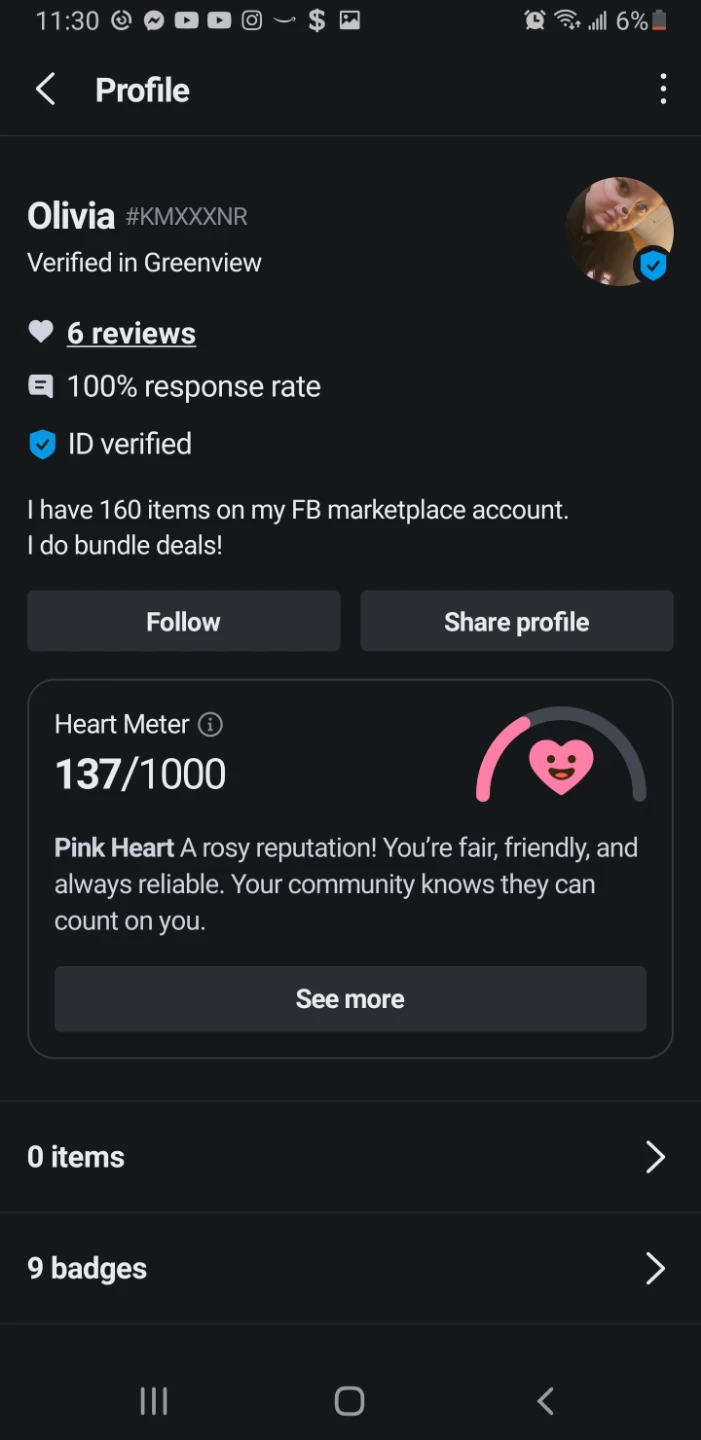This screenshot has height=1440, width=701.
Task: Open Olivia's profile picture
Action: pyautogui.click(x=619, y=231)
